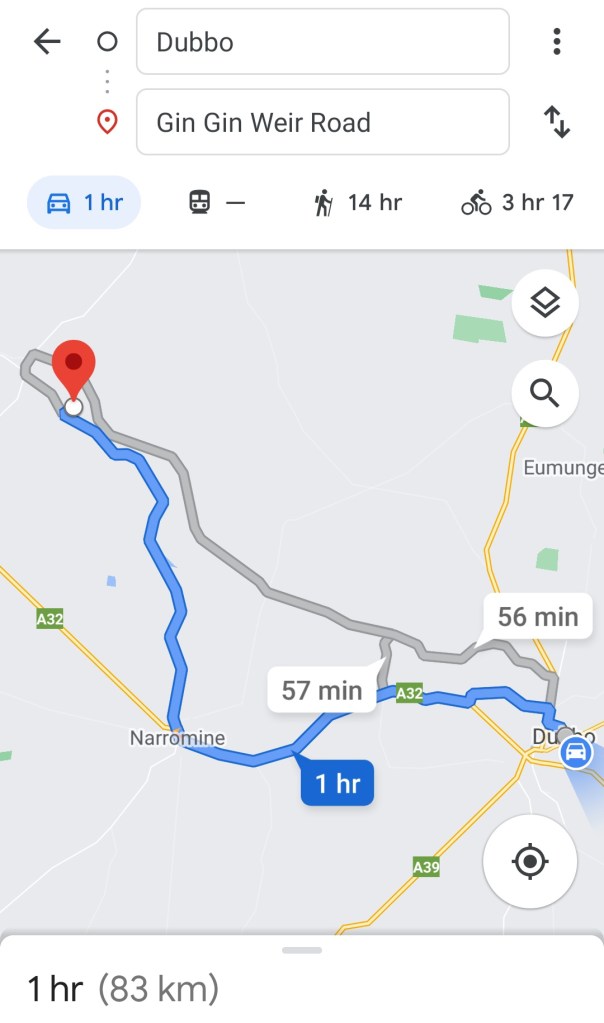
Task: Choose the 56 min alternate route
Action: 538,617
